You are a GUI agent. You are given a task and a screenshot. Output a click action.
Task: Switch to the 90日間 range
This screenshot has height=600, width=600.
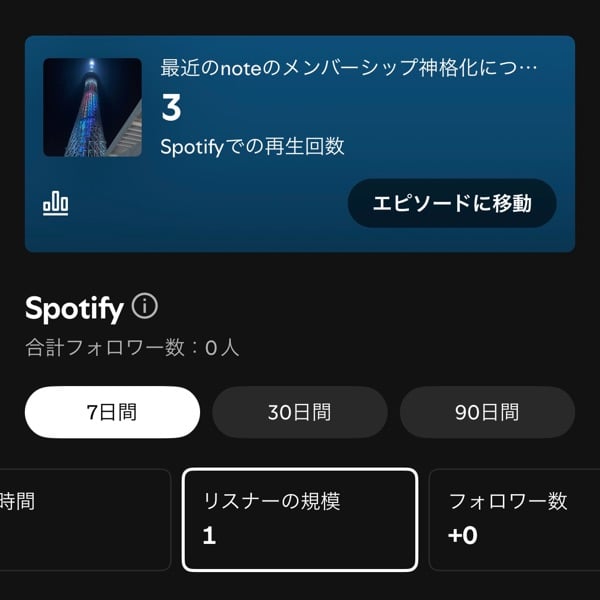487,412
